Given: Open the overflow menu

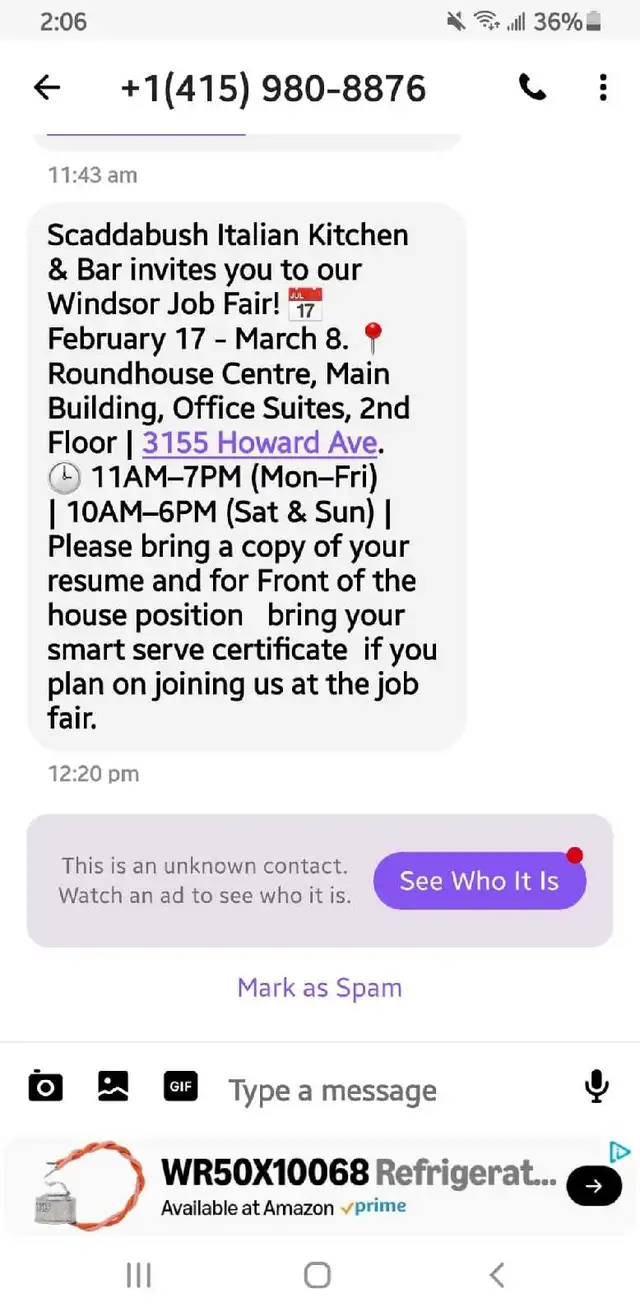Looking at the screenshot, I should 602,88.
